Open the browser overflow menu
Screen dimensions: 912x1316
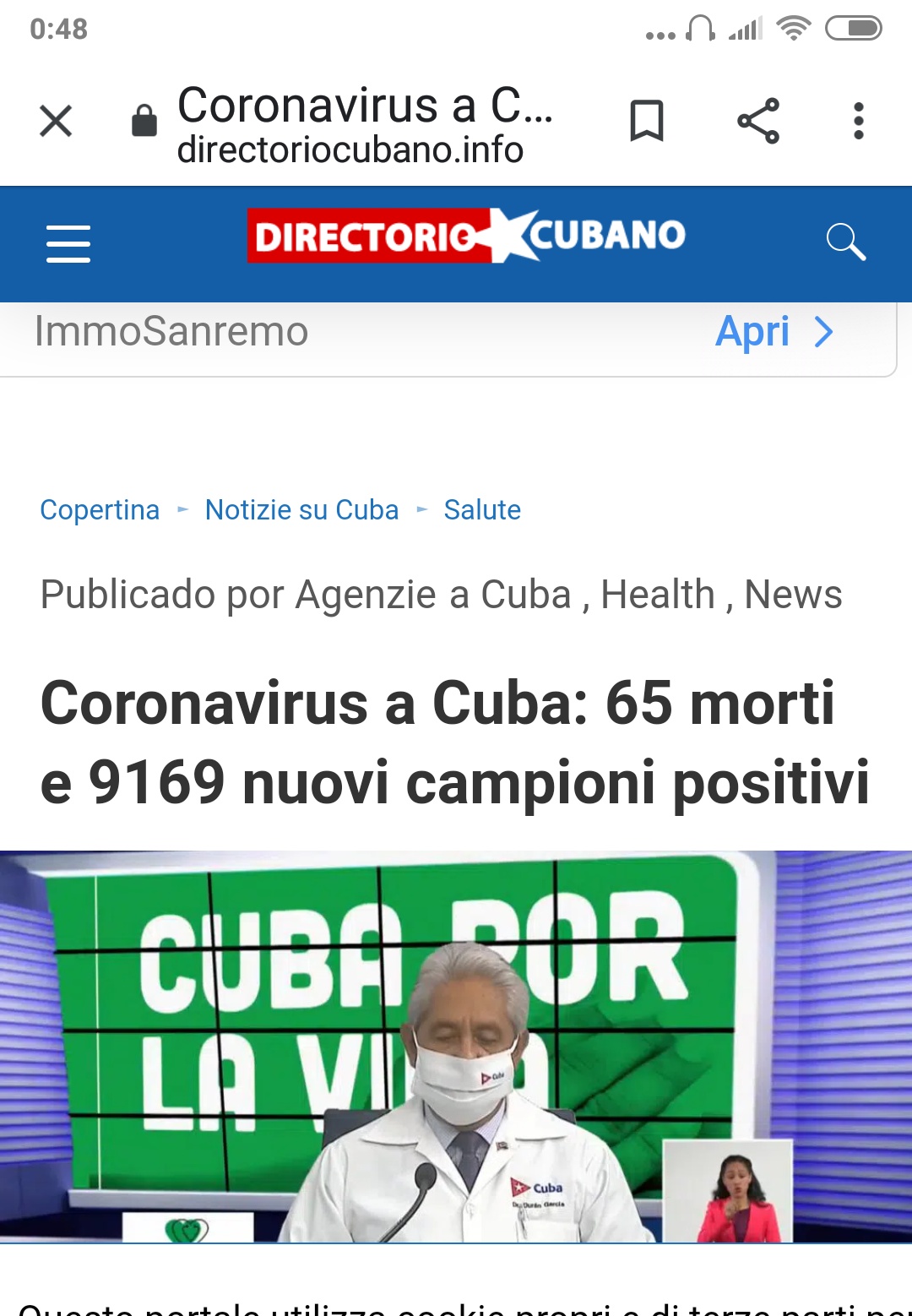click(x=858, y=121)
